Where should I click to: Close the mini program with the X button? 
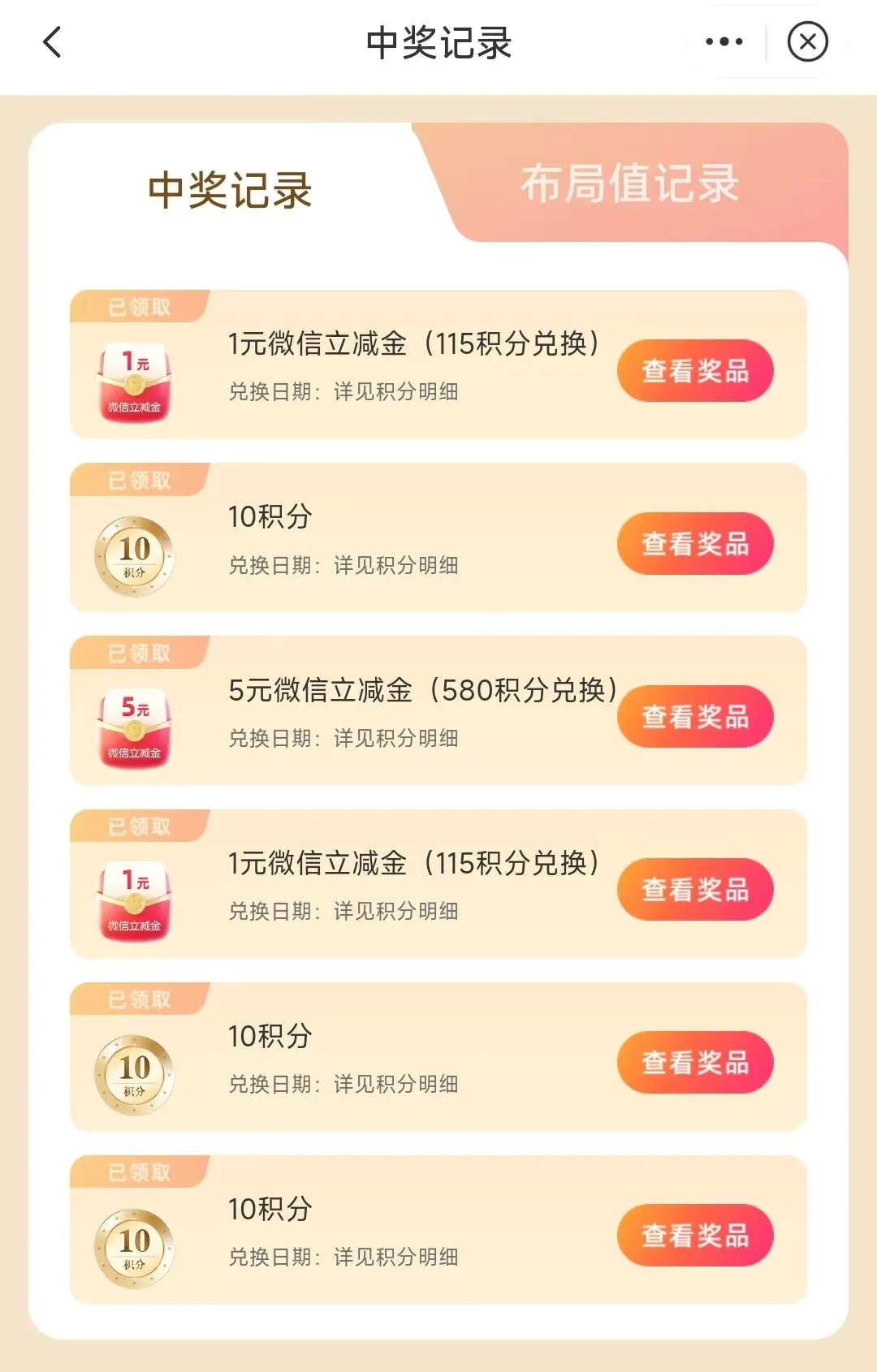pyautogui.click(x=807, y=42)
